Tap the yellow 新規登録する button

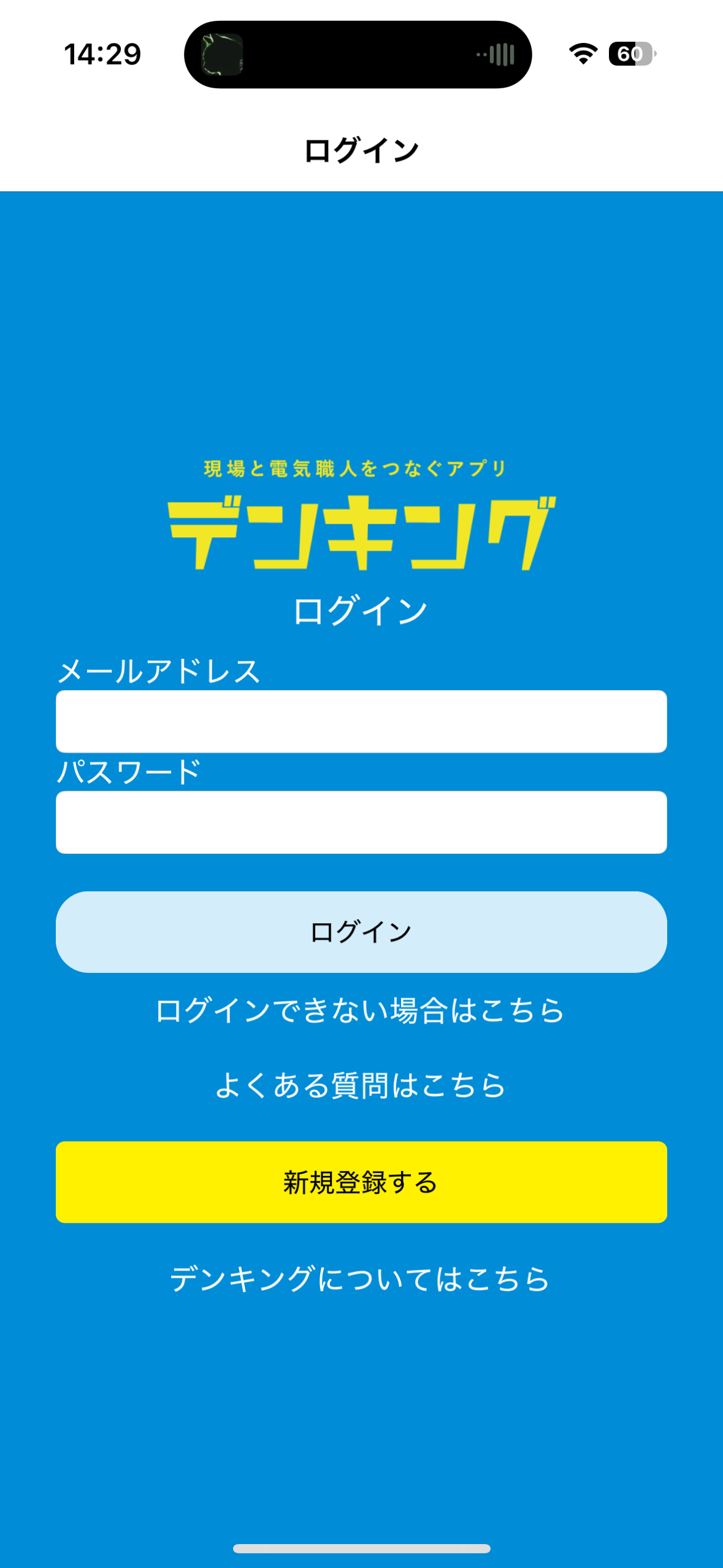(x=361, y=1182)
